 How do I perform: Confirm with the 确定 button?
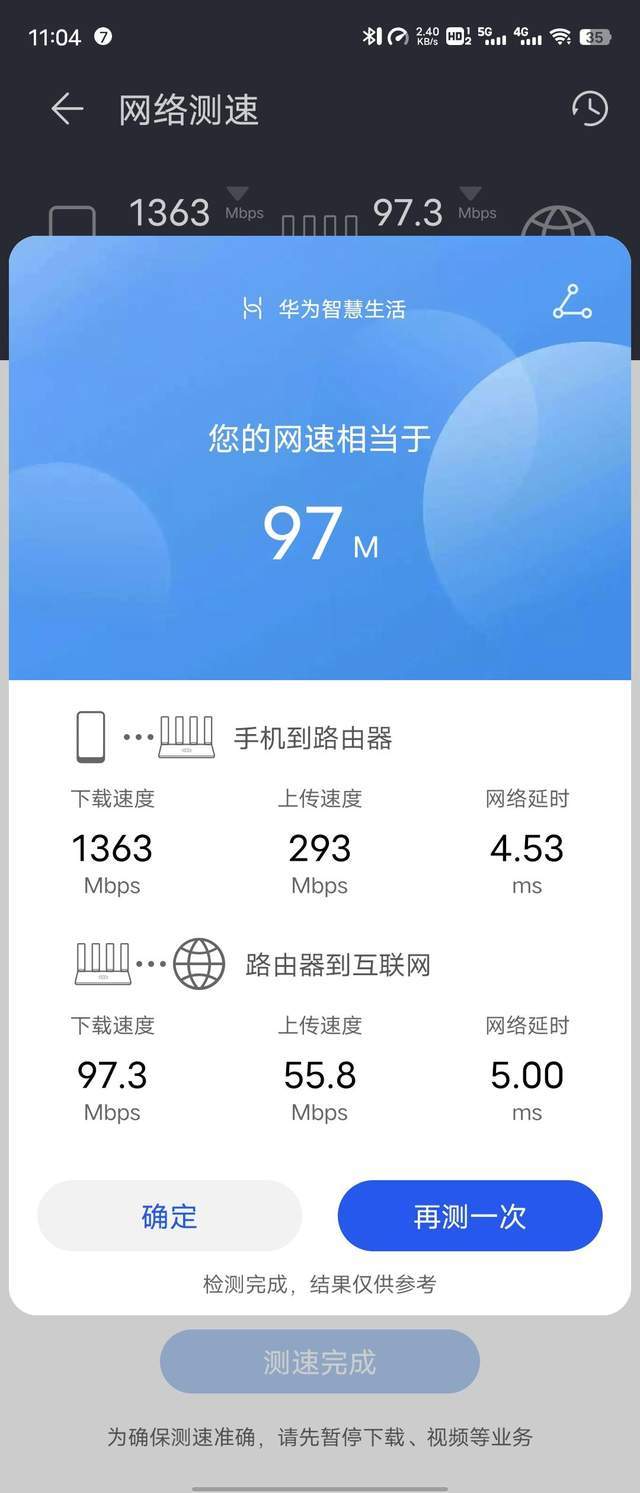170,1216
